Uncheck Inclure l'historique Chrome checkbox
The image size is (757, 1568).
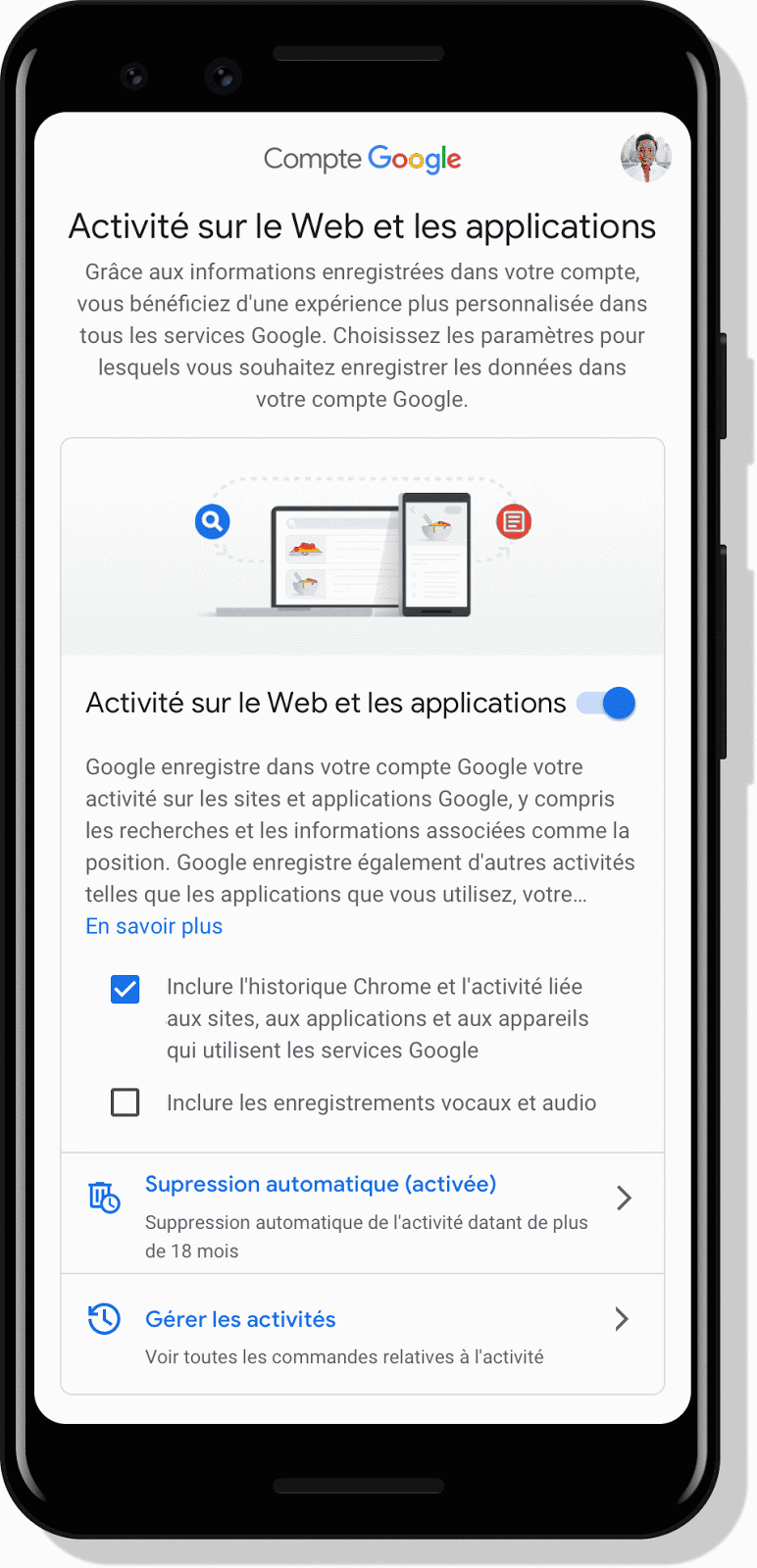126,989
